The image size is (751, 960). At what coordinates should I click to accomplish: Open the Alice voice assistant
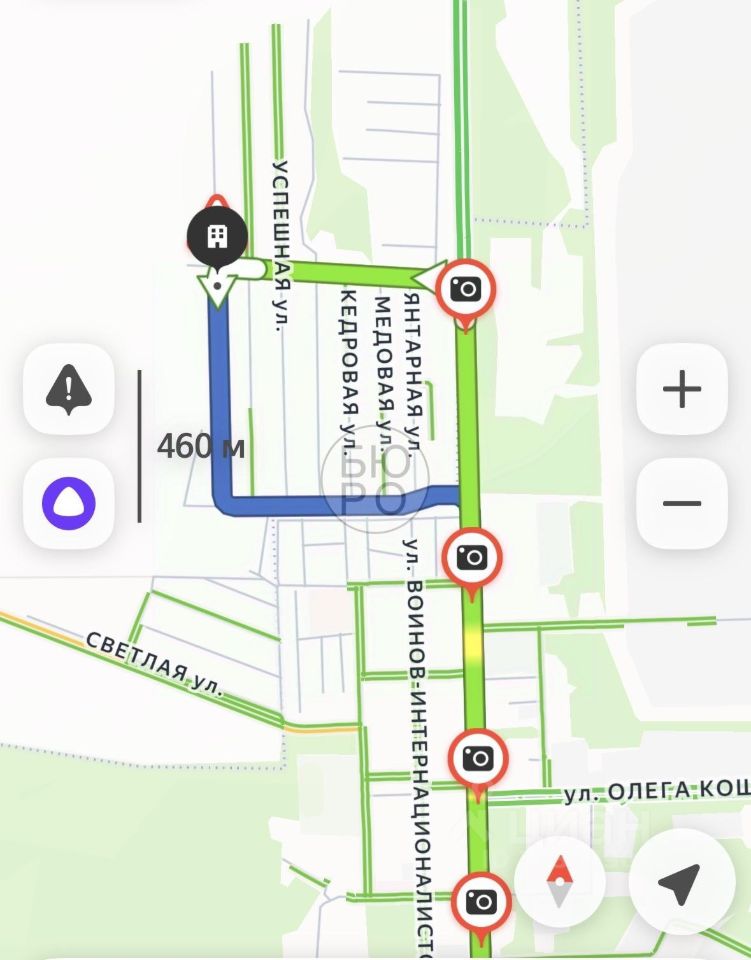click(68, 504)
